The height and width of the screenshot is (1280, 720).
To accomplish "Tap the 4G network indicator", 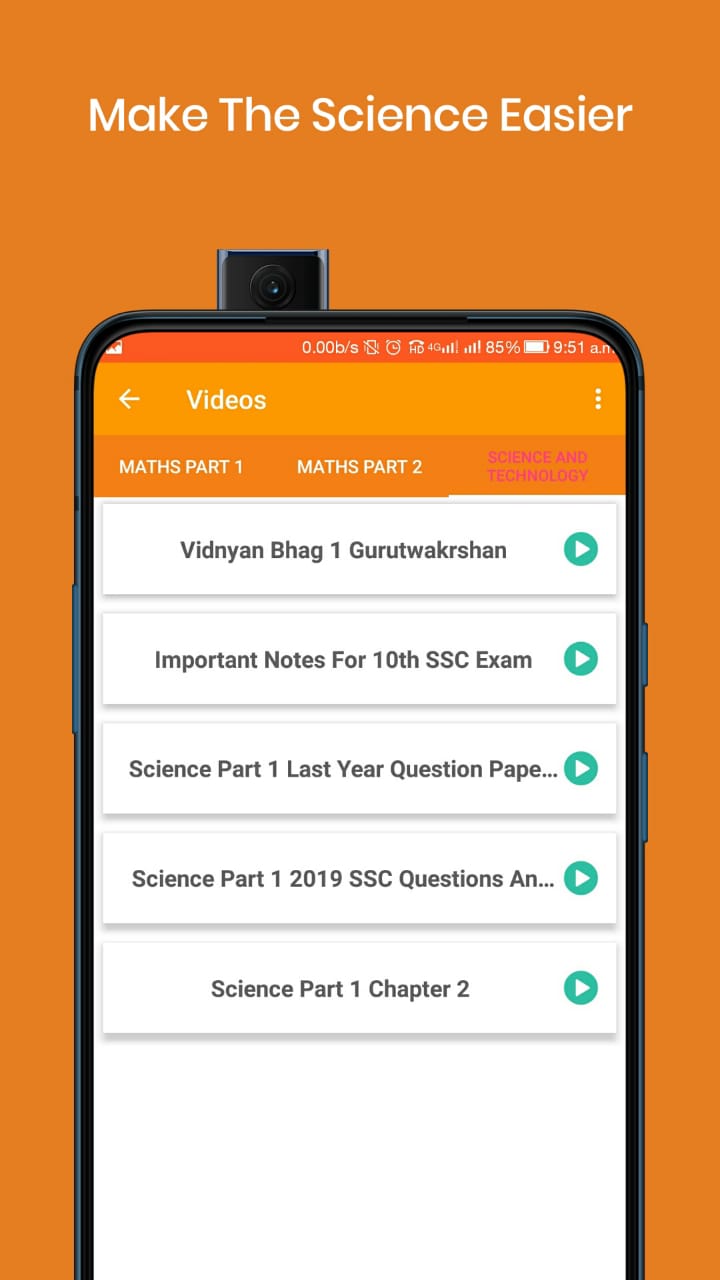I will pos(433,348).
